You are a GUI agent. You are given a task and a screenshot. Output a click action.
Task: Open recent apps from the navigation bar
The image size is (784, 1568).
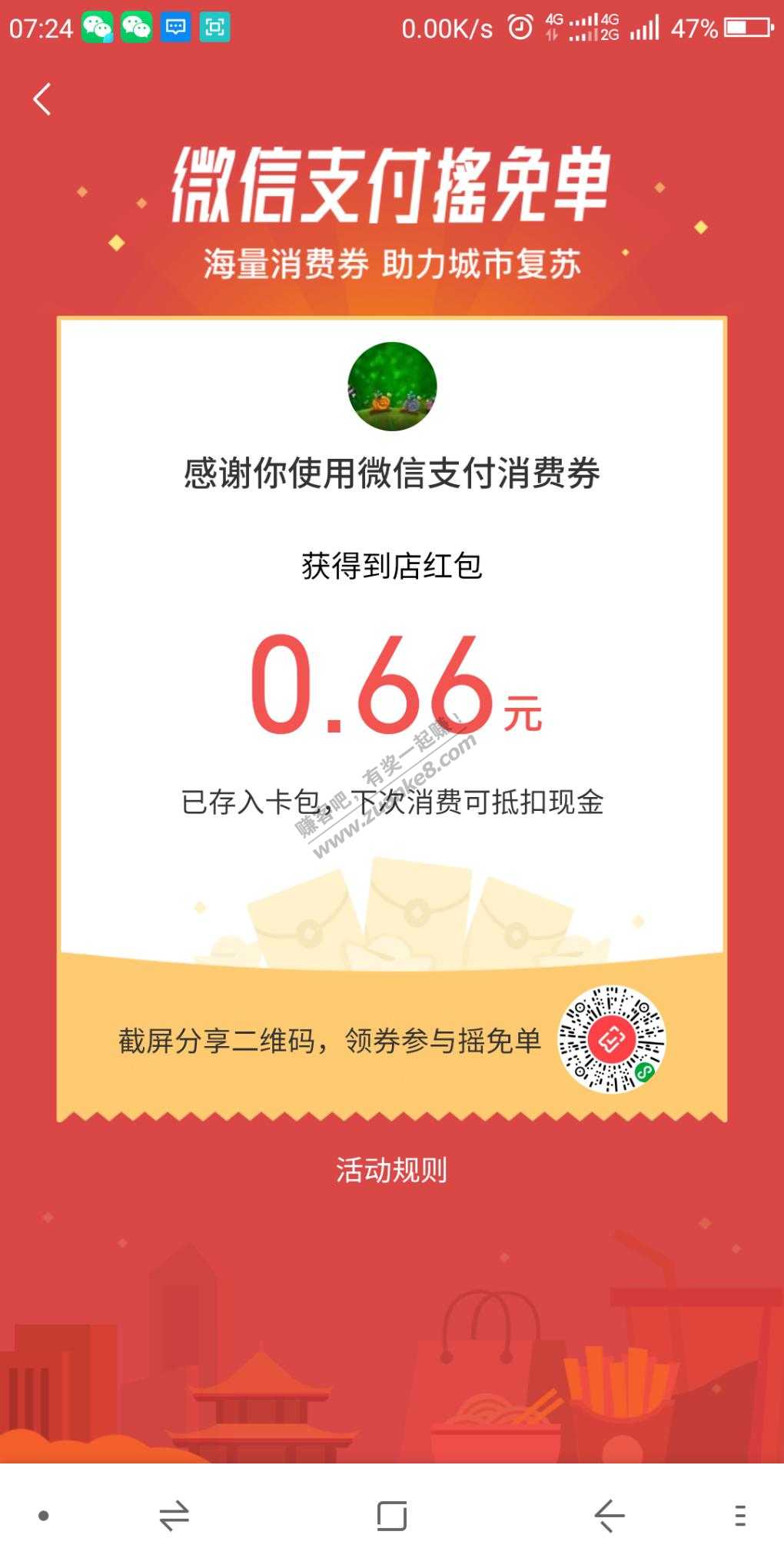tap(391, 1516)
